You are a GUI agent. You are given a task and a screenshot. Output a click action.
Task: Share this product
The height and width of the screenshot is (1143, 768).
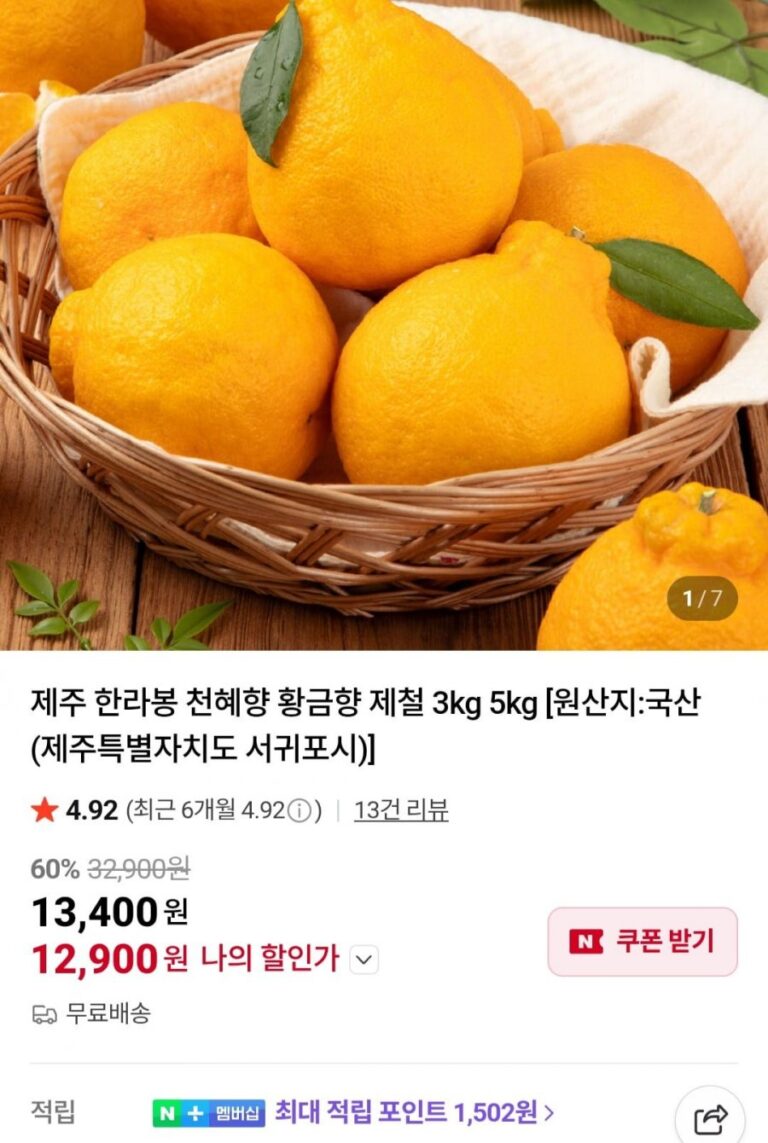pyautogui.click(x=711, y=1118)
